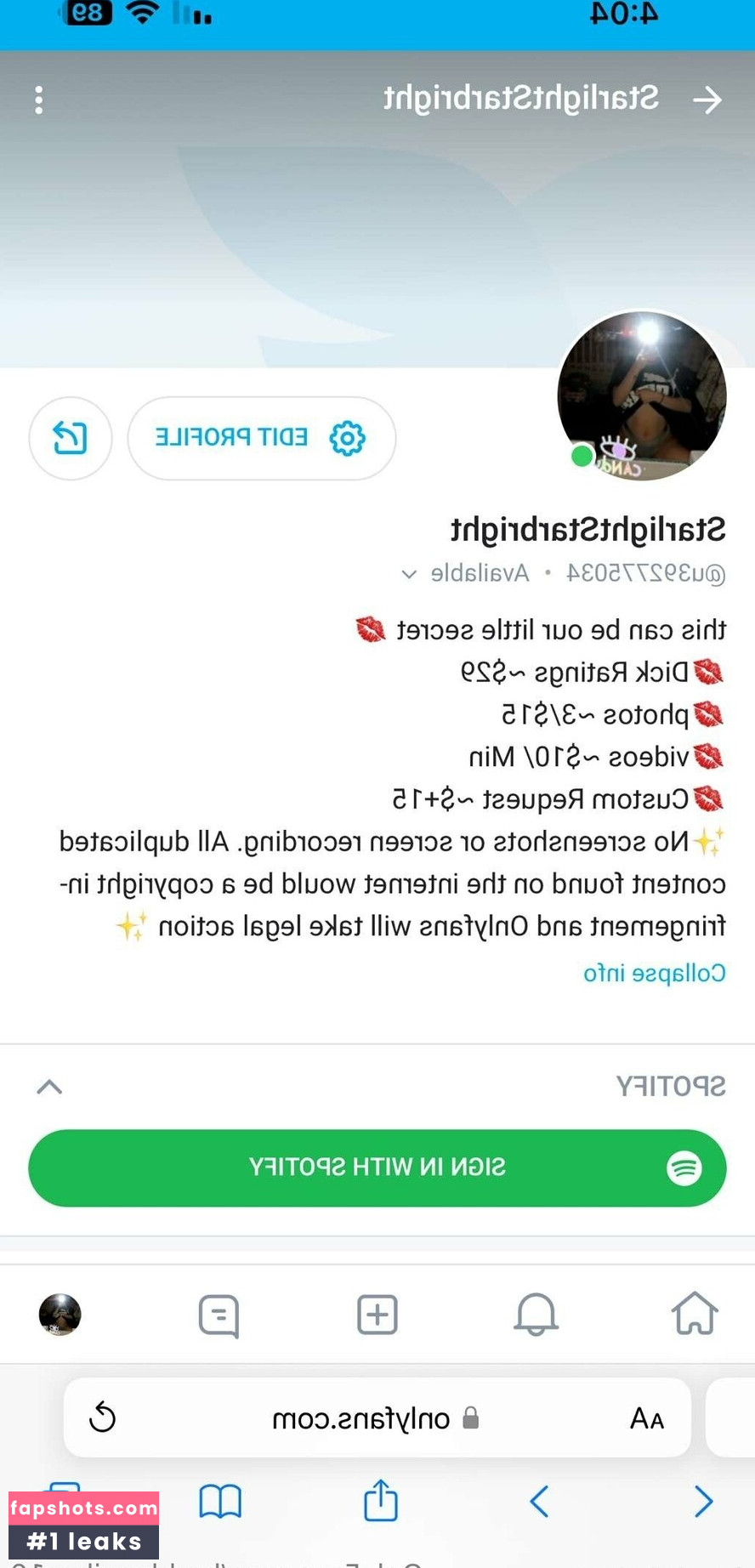Screen dimensions: 755x1568
Task: Open Safari's AA page settings
Action: (646, 1418)
